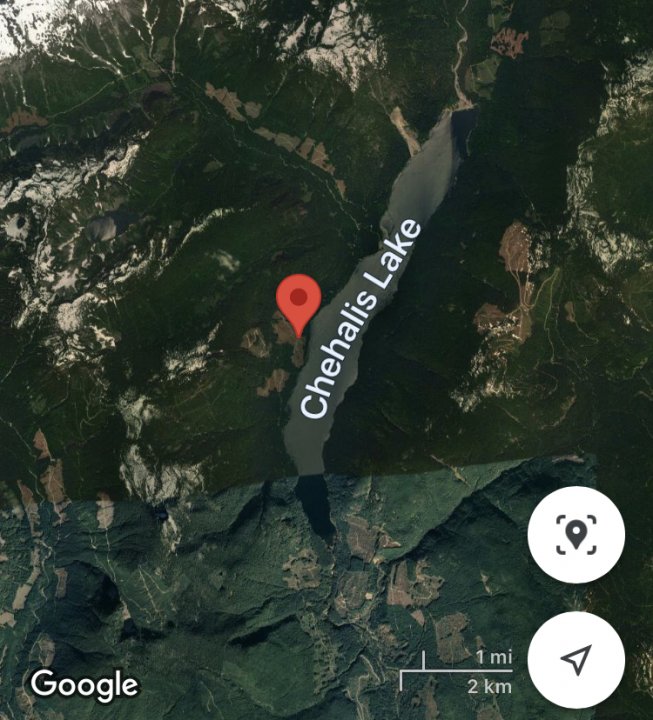Open the Lens map scan button
The height and width of the screenshot is (720, 653).
click(576, 535)
